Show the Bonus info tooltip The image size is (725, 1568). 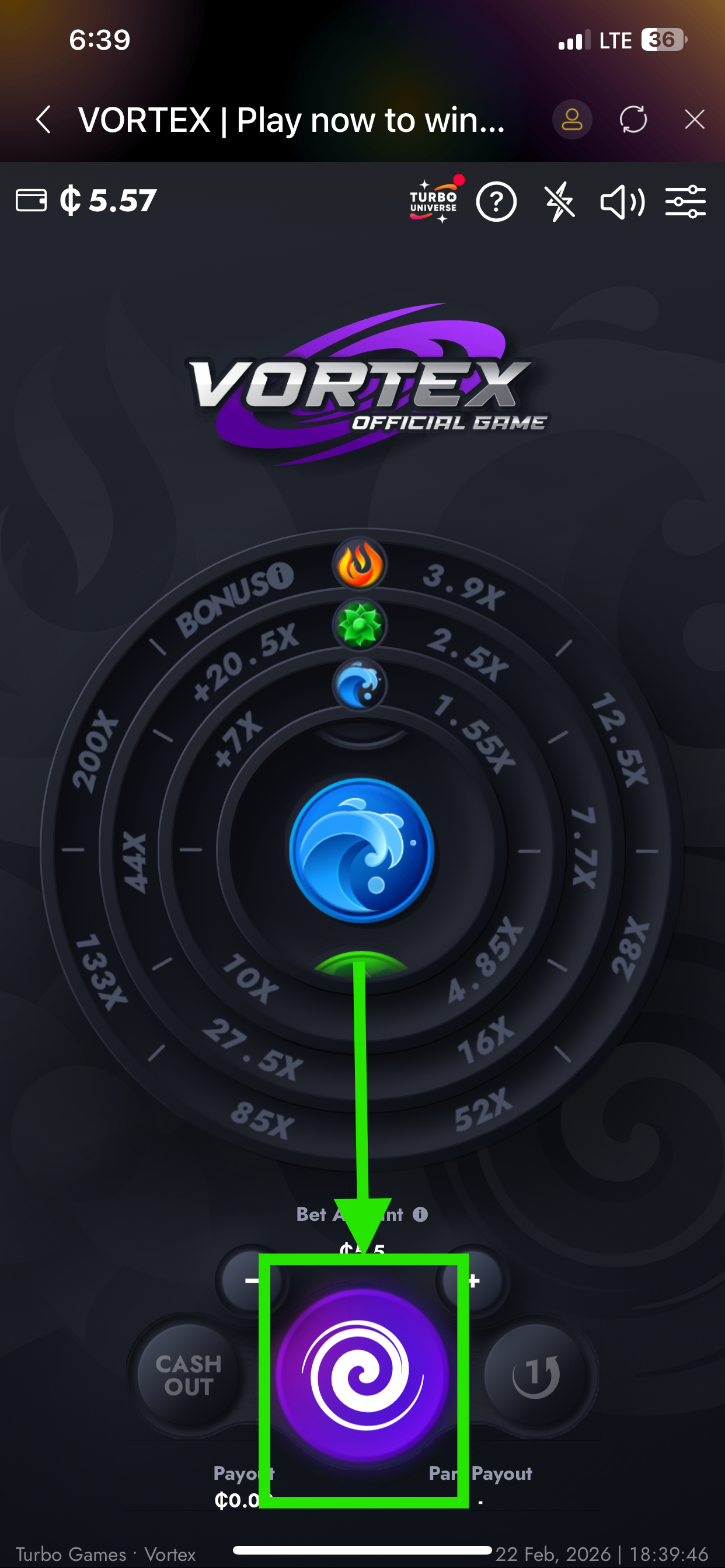pos(281,575)
